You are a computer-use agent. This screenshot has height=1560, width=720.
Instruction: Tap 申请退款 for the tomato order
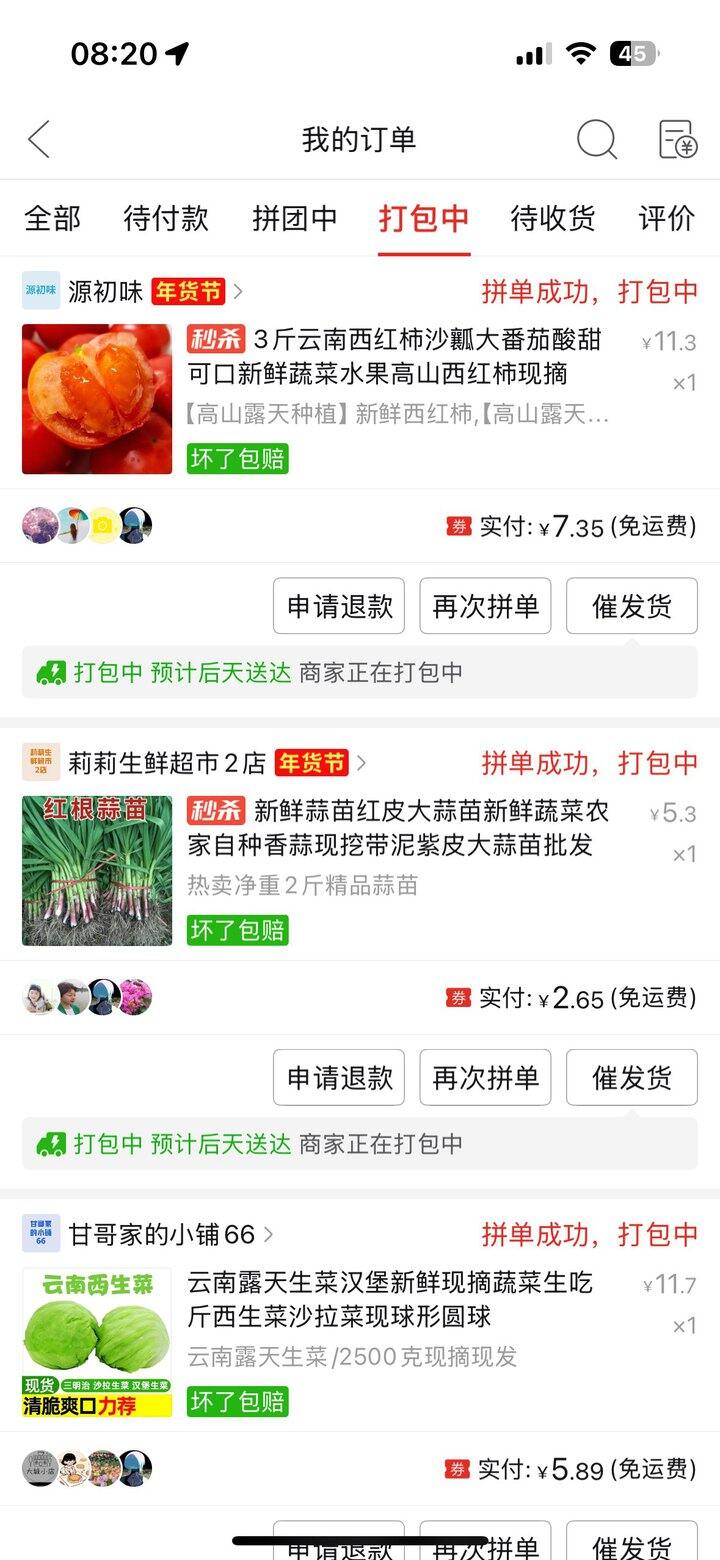tap(339, 606)
